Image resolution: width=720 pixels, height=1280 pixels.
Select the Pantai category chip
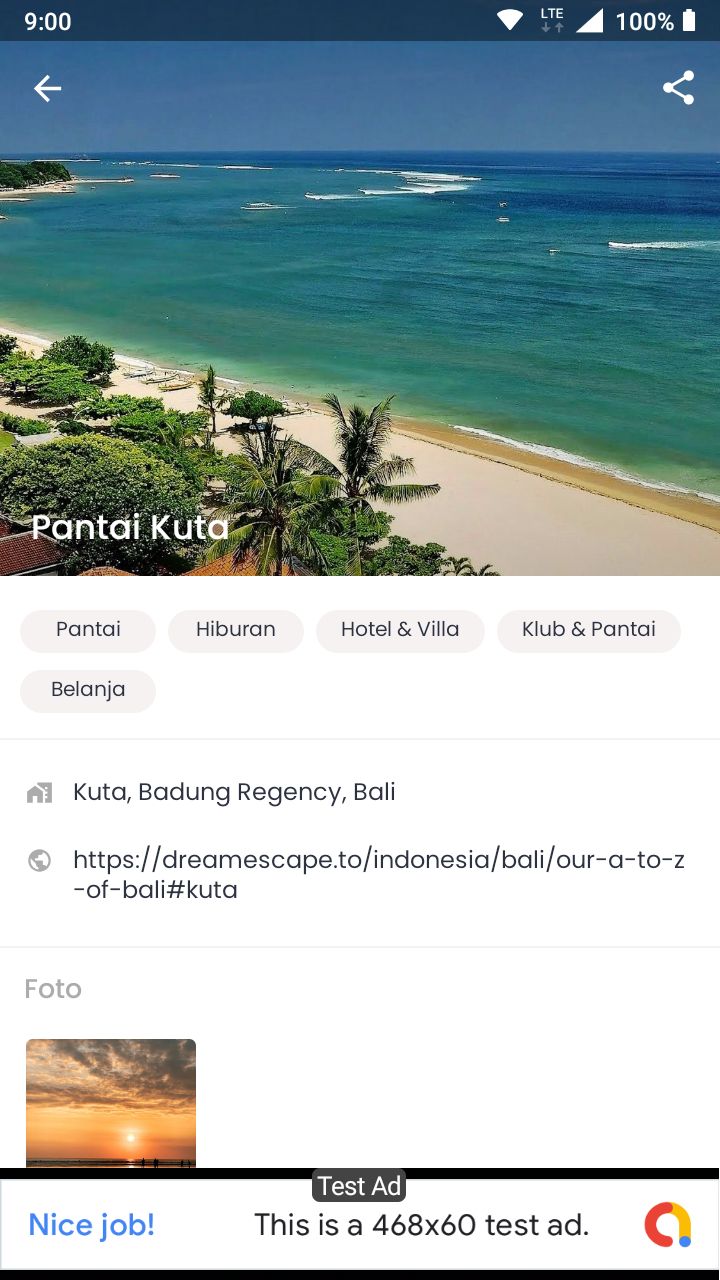click(88, 630)
